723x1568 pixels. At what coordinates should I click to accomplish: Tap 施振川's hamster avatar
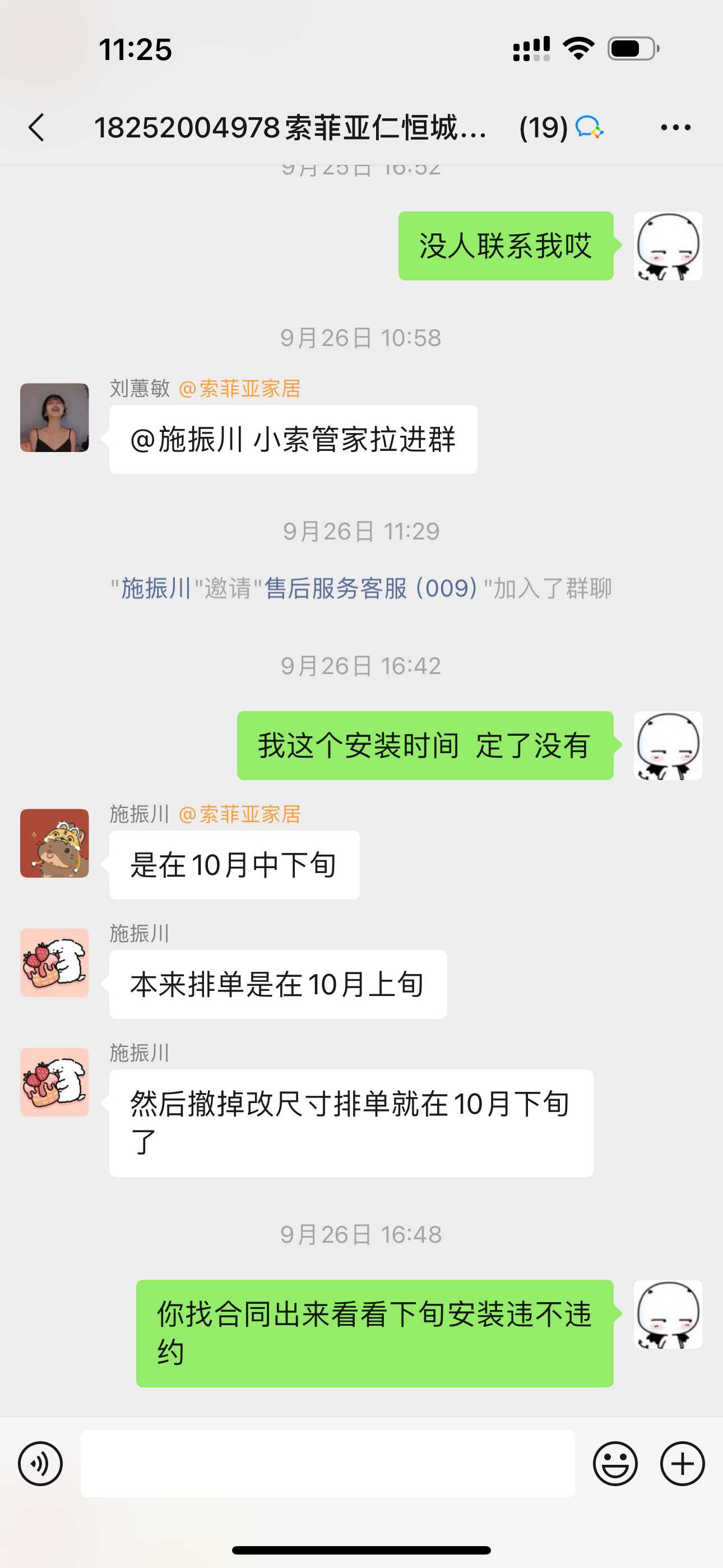pyautogui.click(x=54, y=843)
